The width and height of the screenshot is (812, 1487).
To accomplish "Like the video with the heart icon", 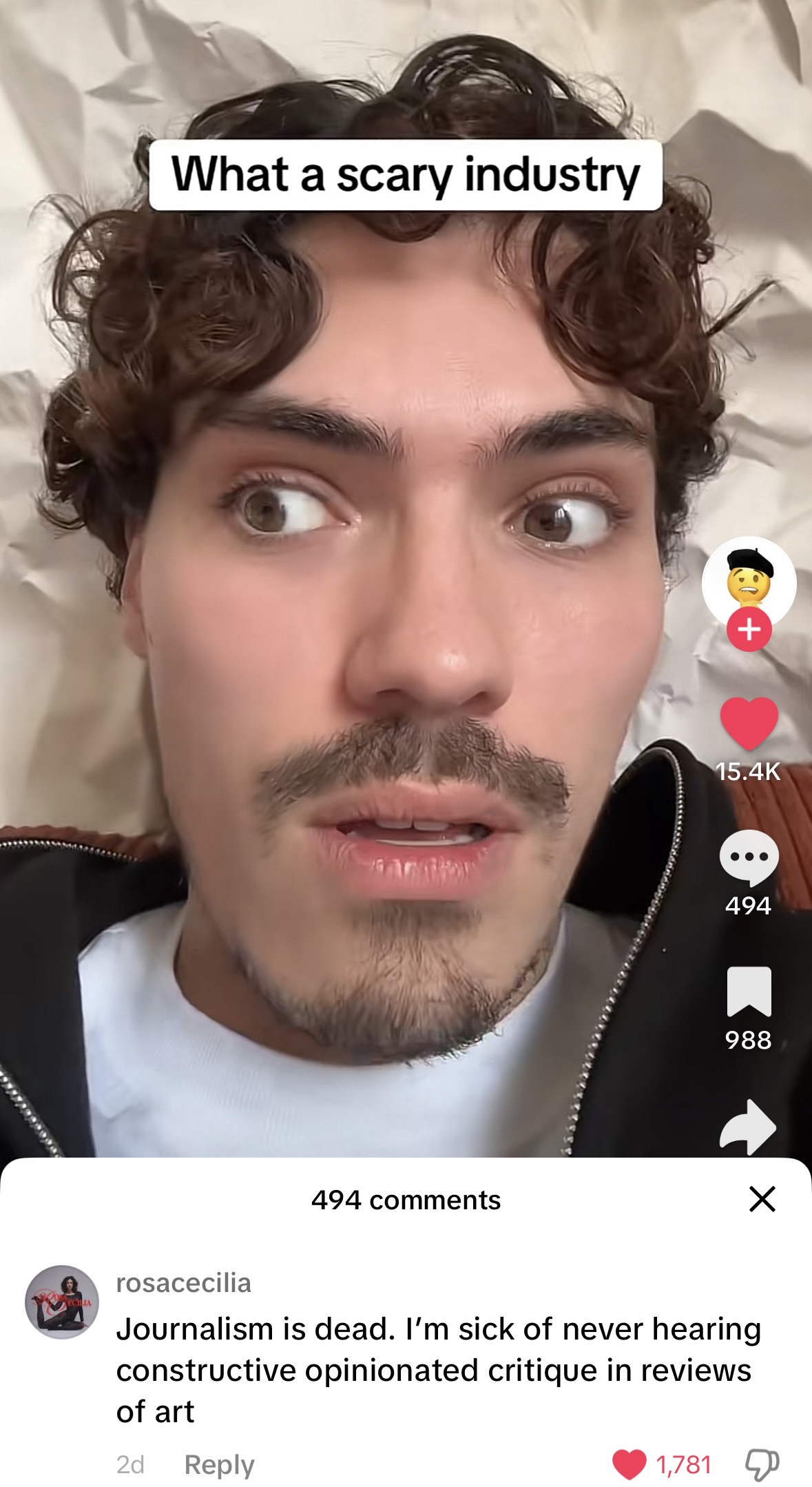I will pos(749,723).
